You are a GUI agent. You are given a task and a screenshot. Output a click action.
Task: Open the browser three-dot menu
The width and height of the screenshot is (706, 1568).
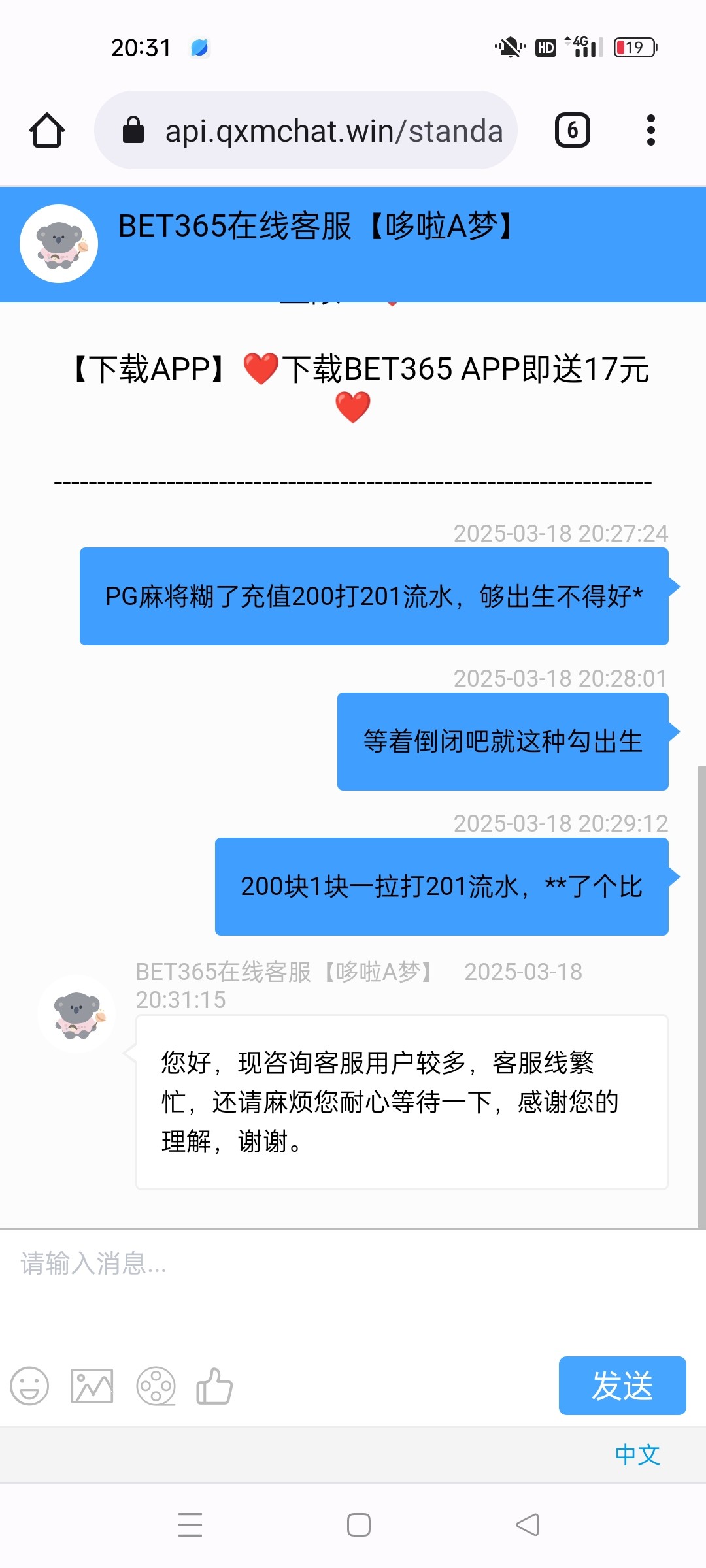click(650, 130)
